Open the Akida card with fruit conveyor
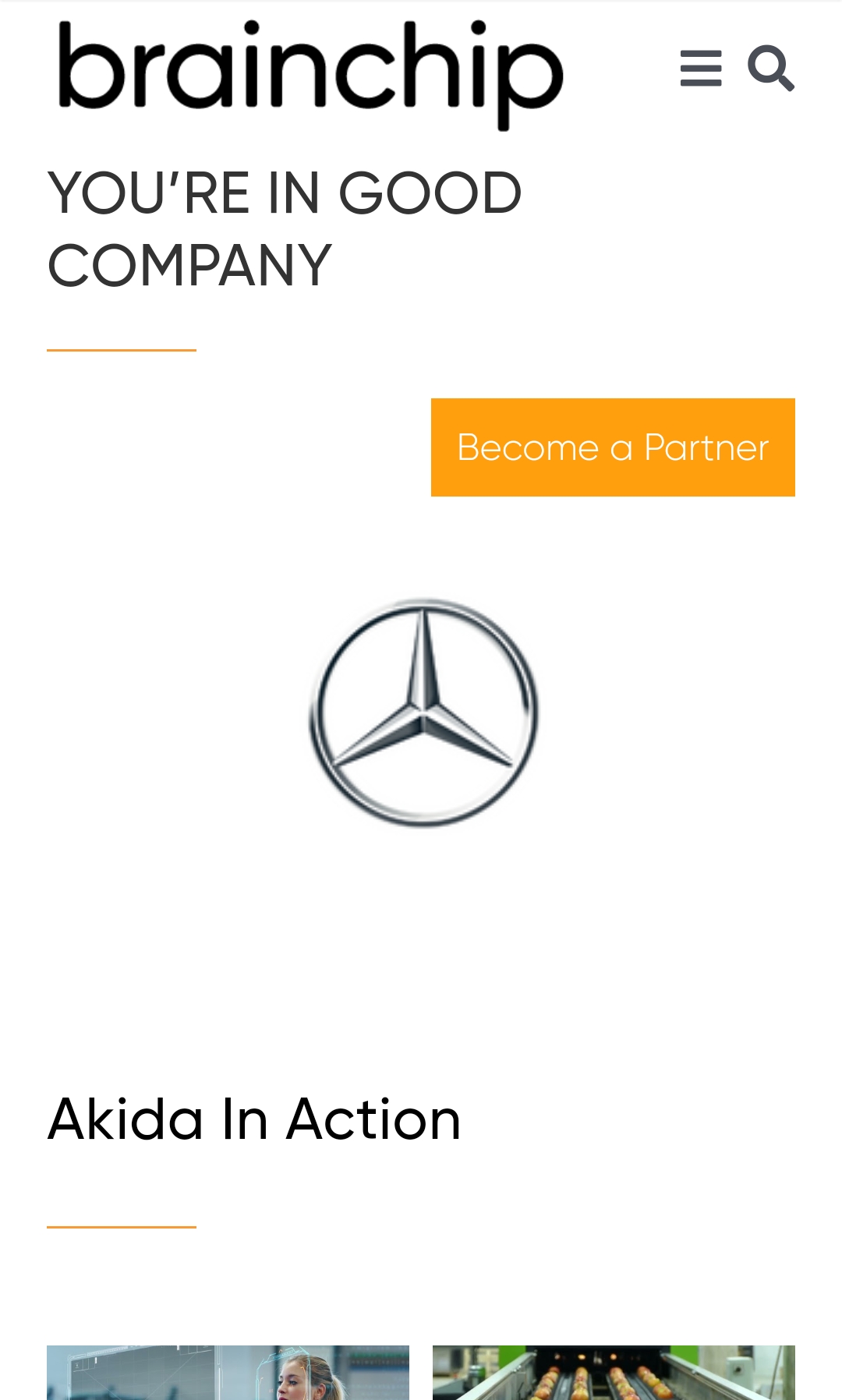This screenshot has height=1400, width=842. point(614,1372)
